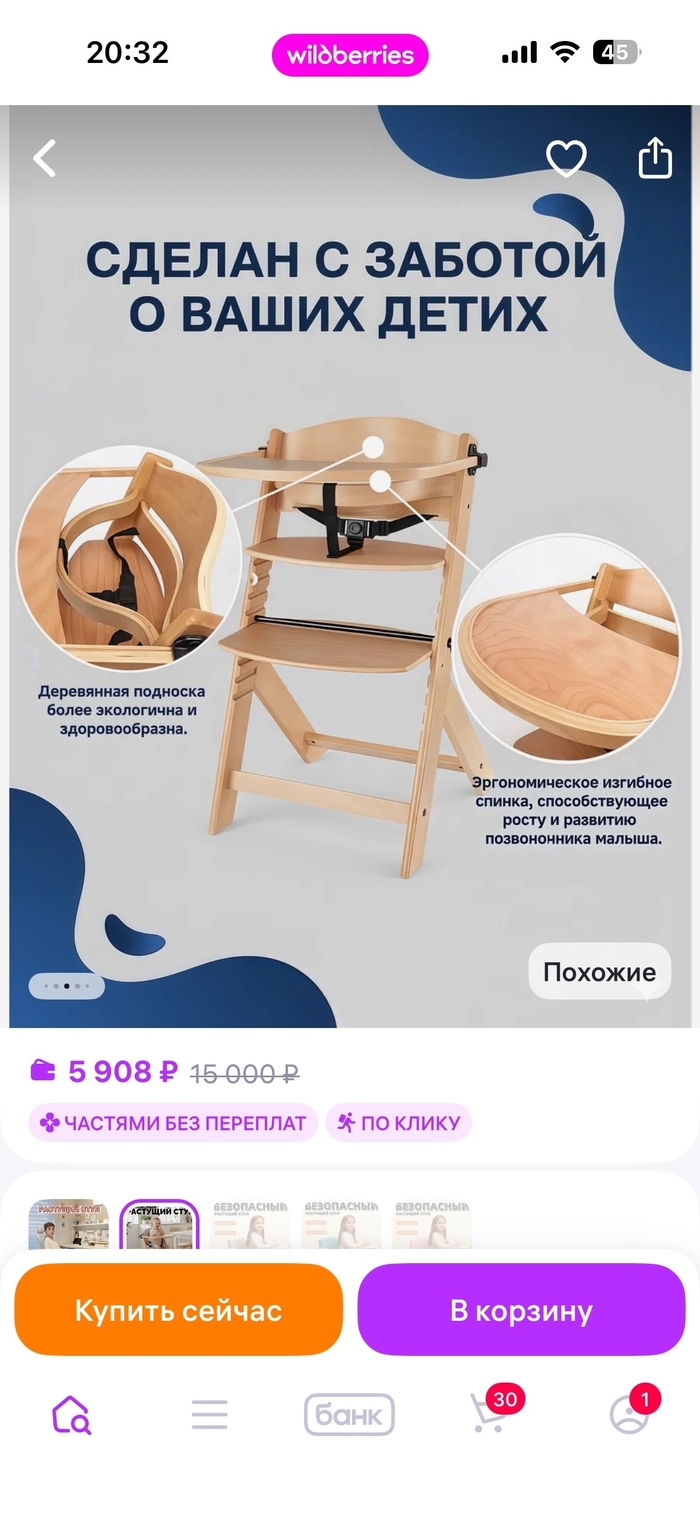Add the chair with В корзину

tap(521, 1310)
